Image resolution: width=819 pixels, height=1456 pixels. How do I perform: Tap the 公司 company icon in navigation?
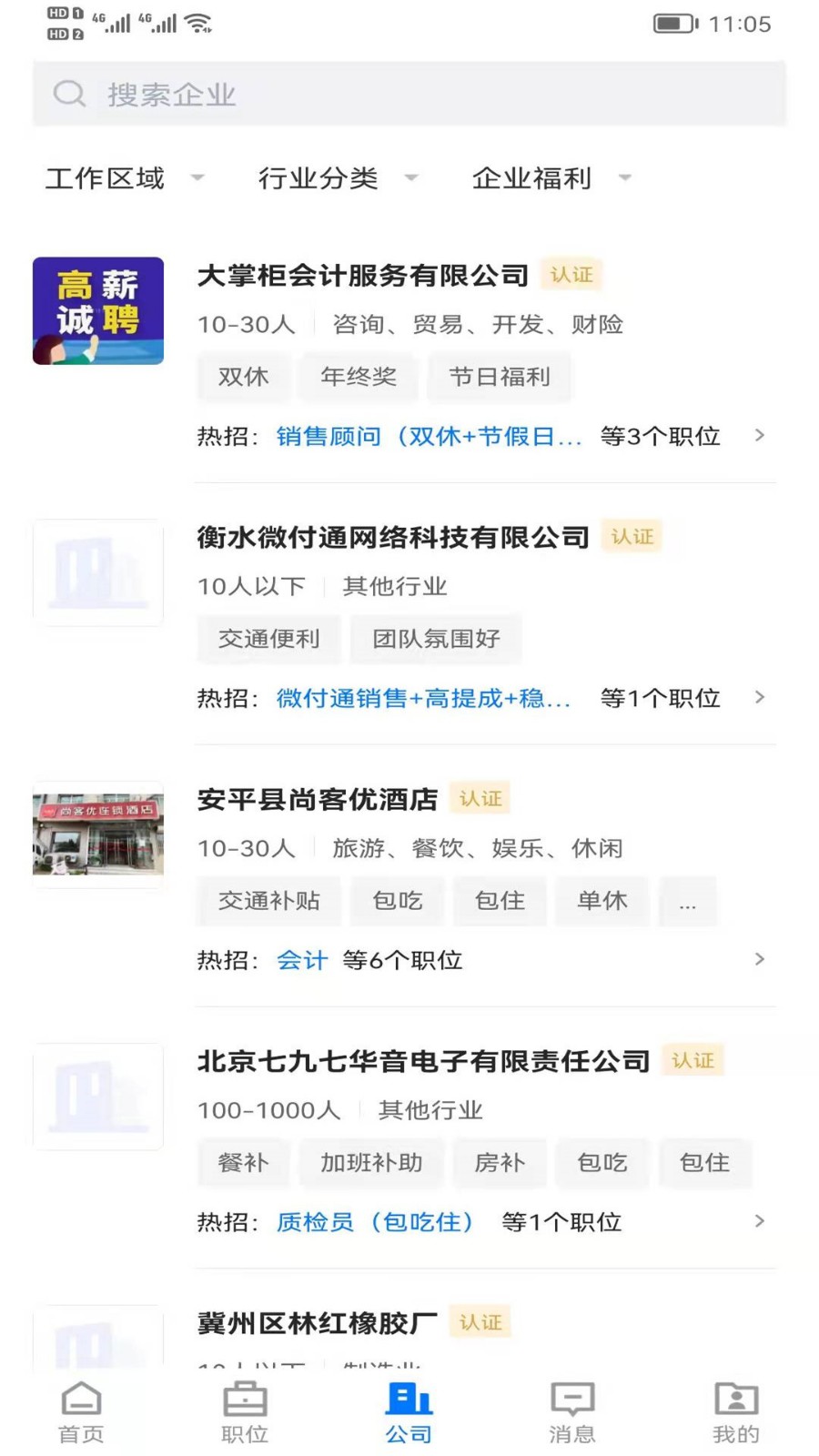(409, 1409)
